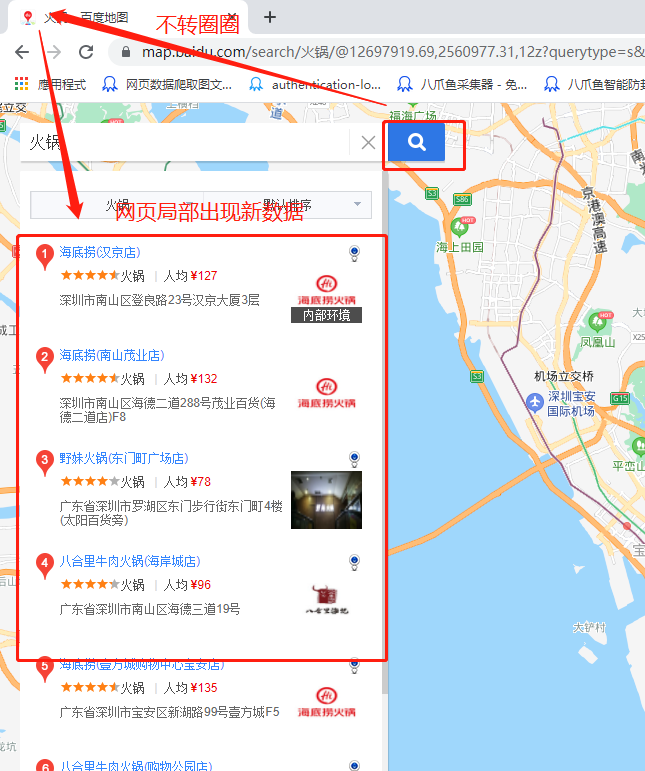645x771 pixels.
Task: Reload the current page
Action: tap(86, 52)
